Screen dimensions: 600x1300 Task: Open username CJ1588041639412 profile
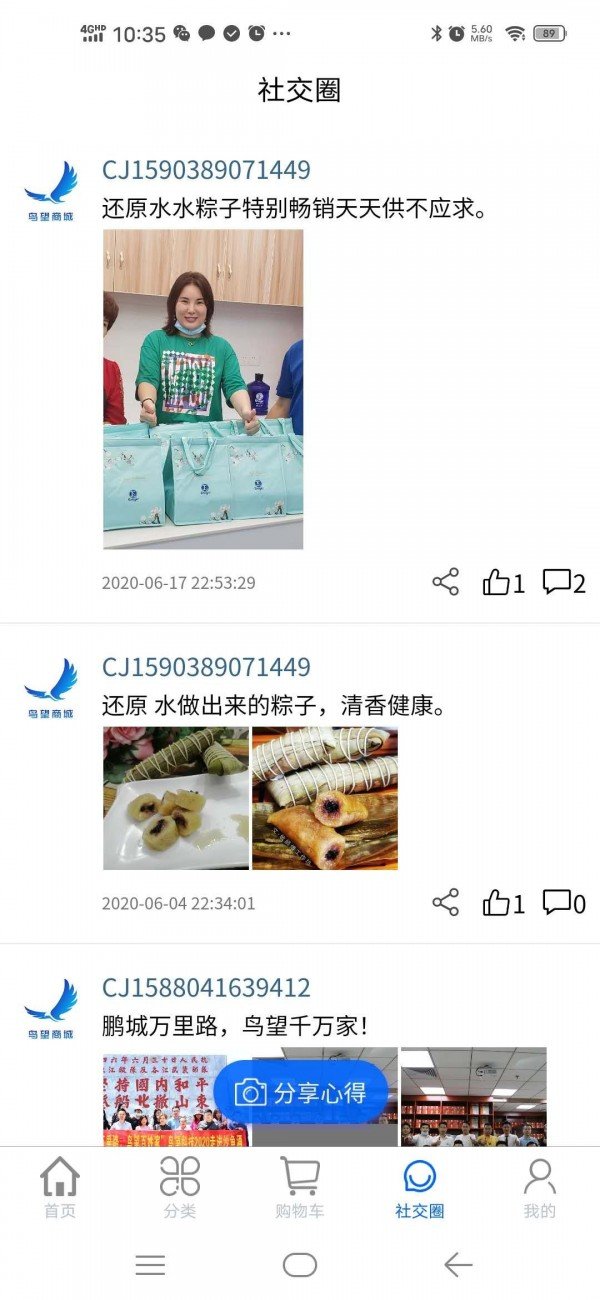(x=206, y=988)
